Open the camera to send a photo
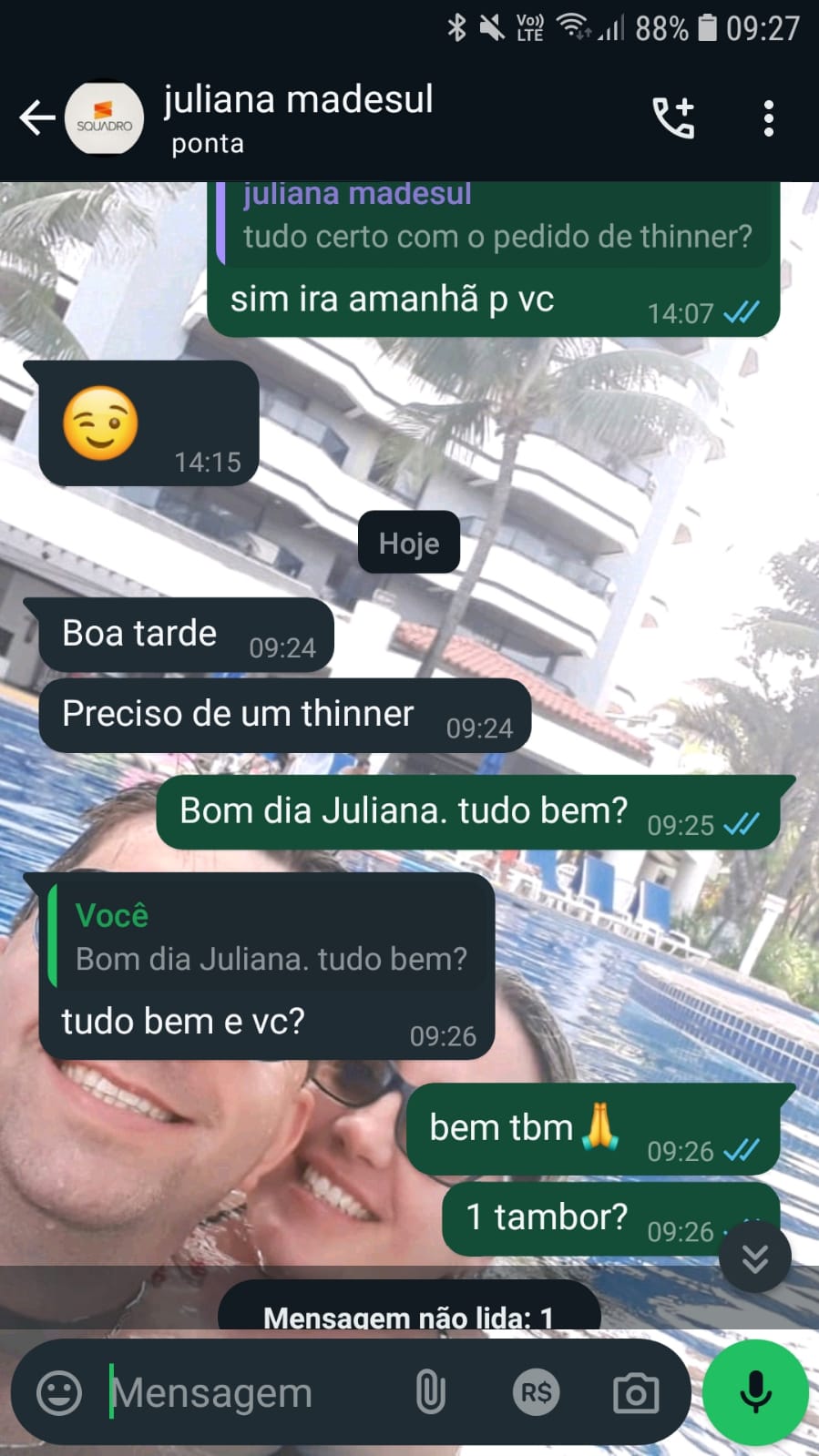Image resolution: width=819 pixels, height=1456 pixels. pos(636,1392)
